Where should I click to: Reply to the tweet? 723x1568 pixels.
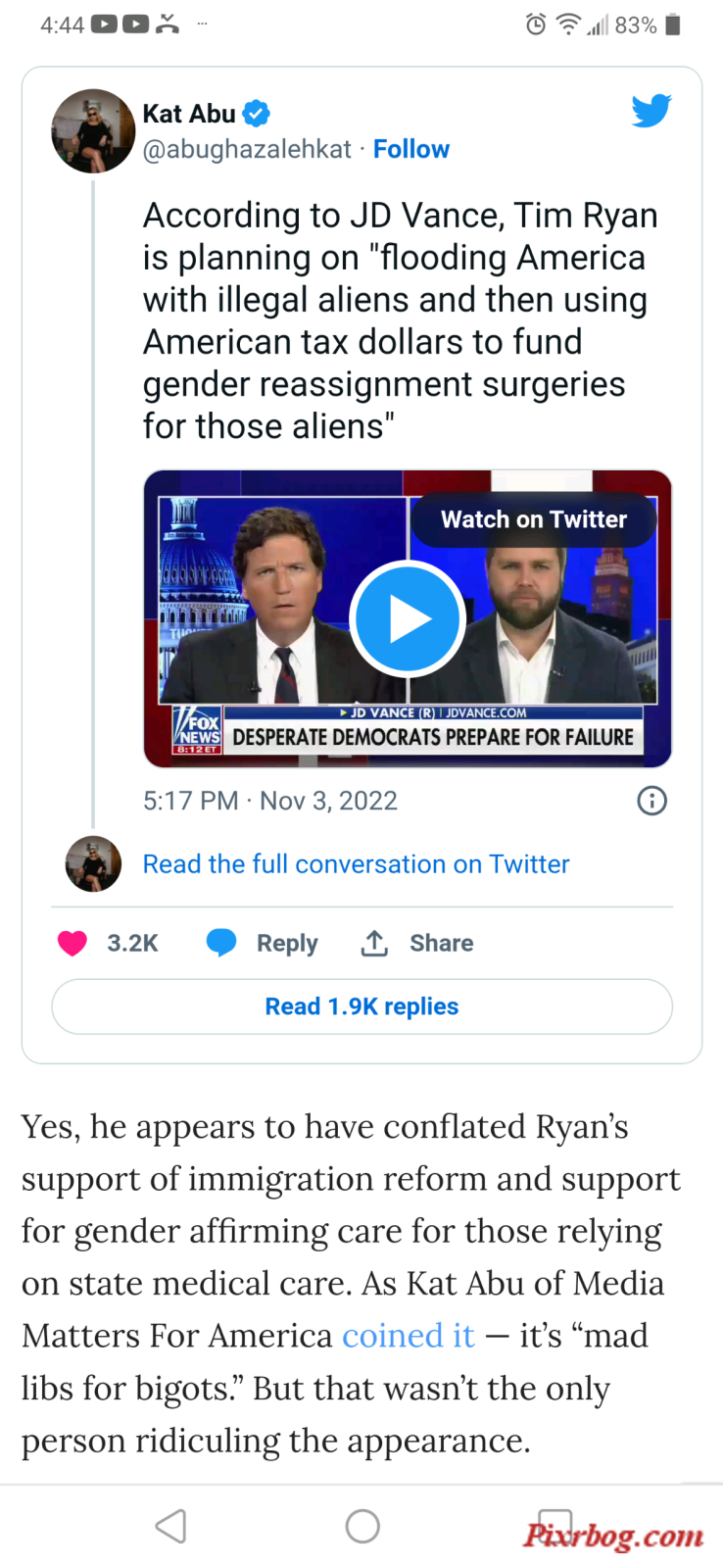(263, 943)
